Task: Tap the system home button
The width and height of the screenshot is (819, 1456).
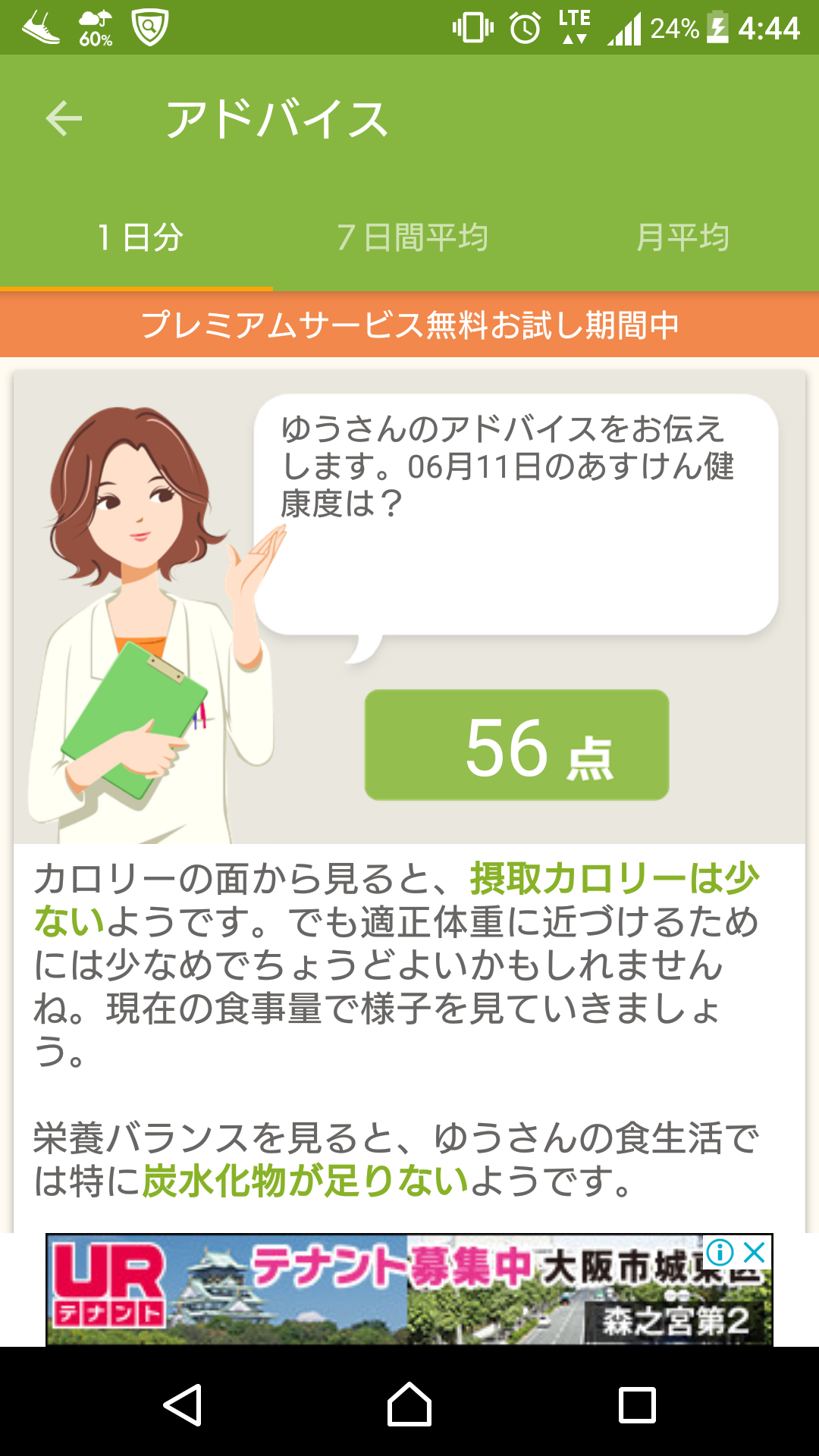Action: click(x=409, y=1405)
